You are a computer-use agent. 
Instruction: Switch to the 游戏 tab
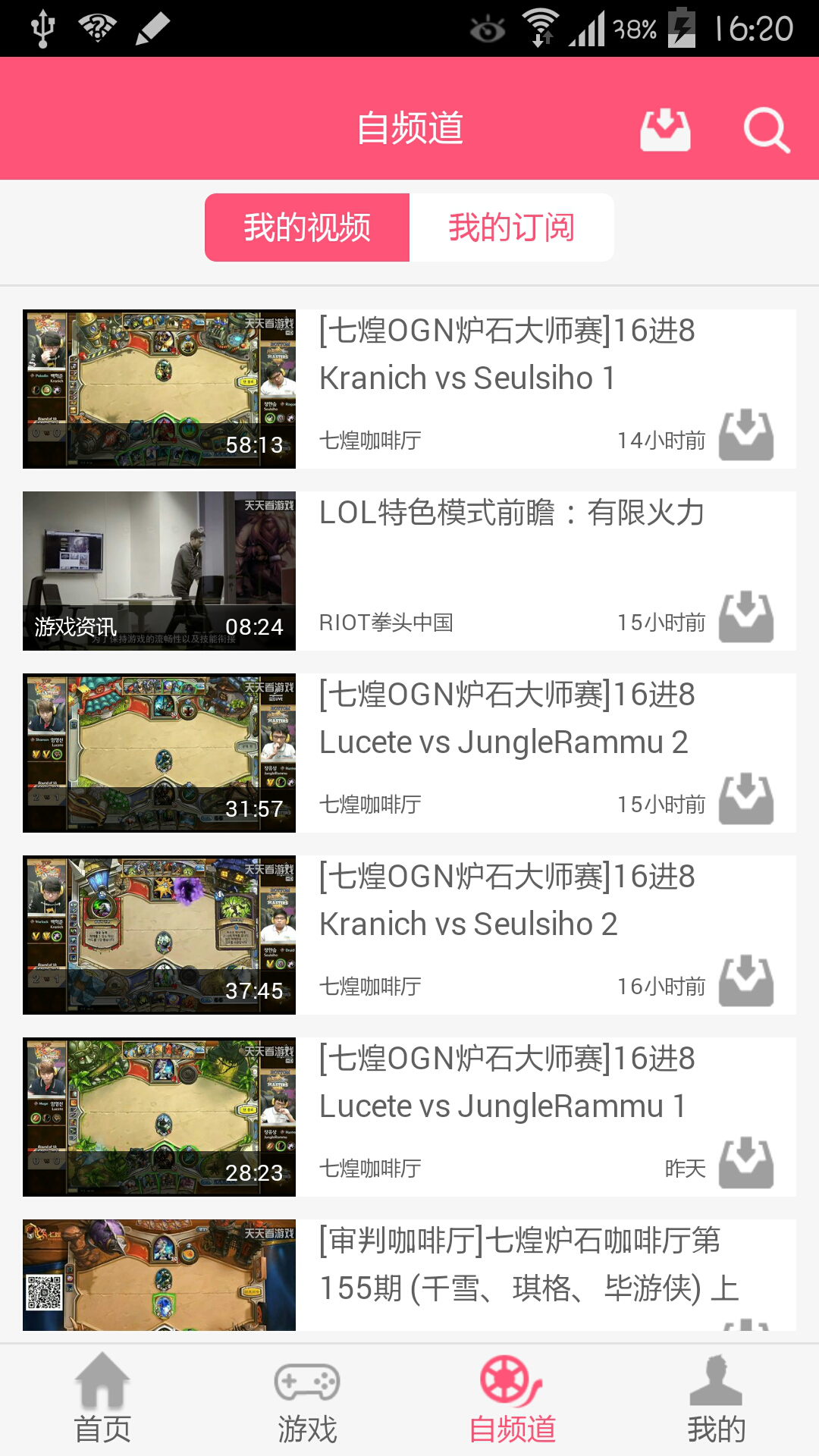pos(307,1400)
